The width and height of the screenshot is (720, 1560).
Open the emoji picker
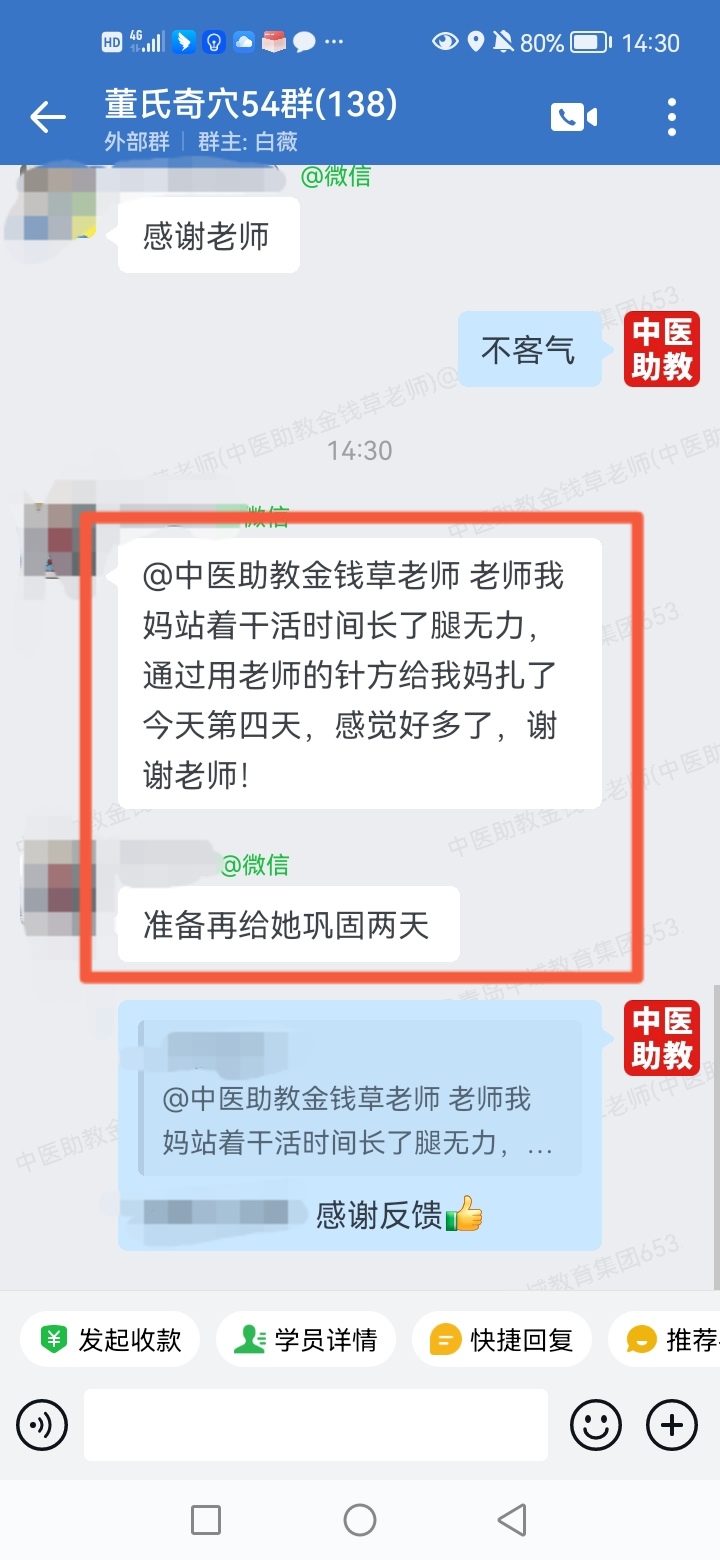(x=596, y=1425)
